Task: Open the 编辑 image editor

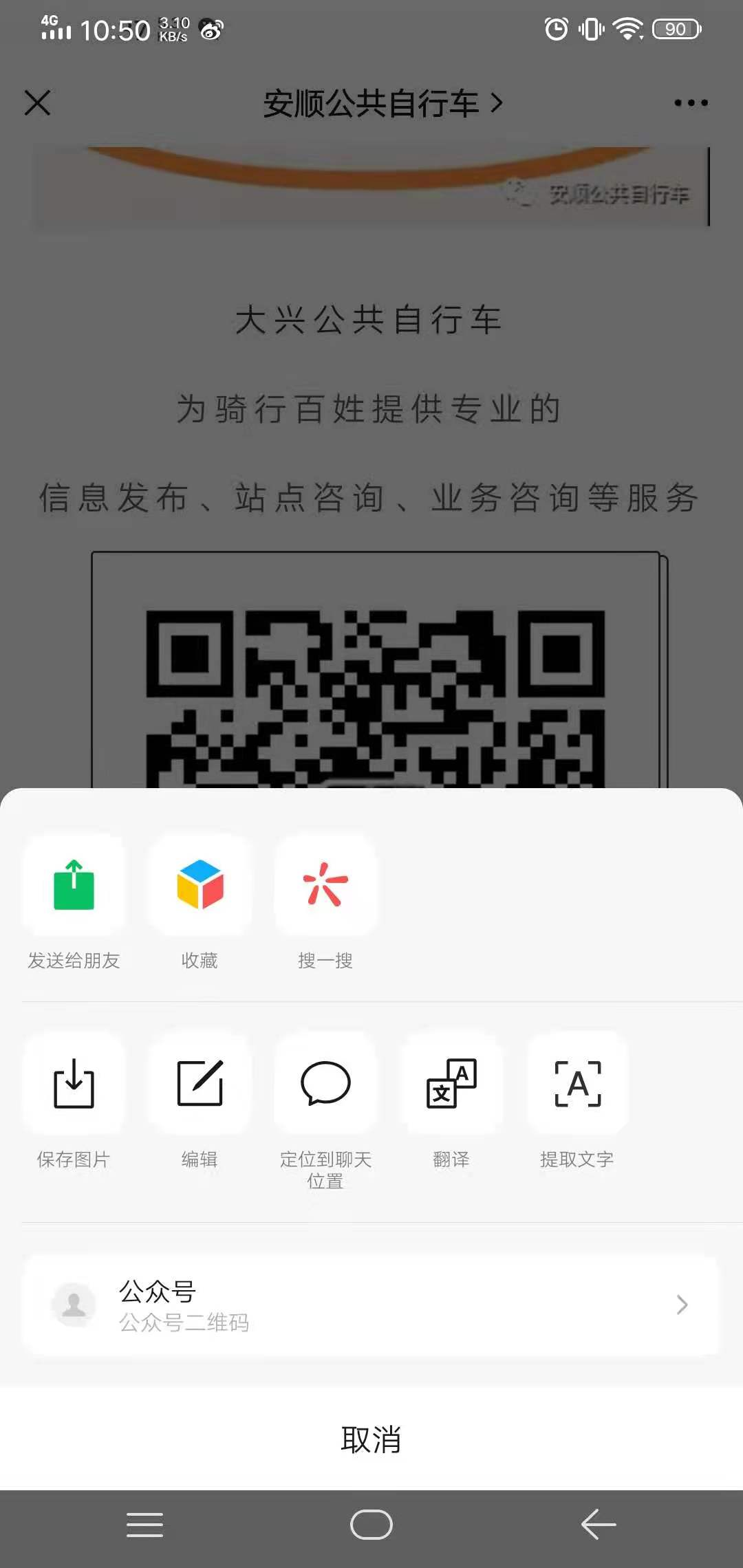Action: pos(200,1084)
